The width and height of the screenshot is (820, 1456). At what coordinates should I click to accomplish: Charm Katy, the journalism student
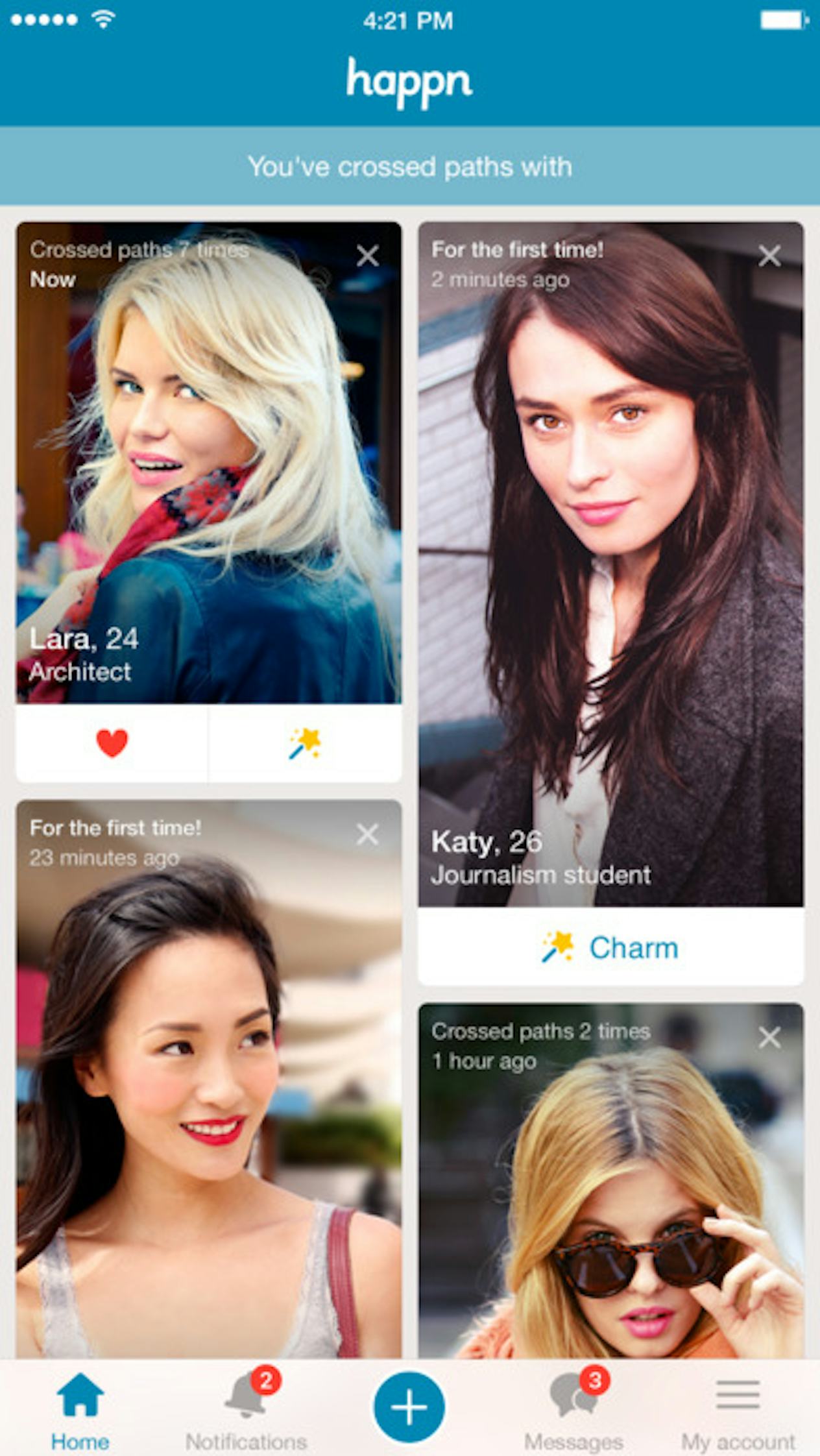(610, 948)
